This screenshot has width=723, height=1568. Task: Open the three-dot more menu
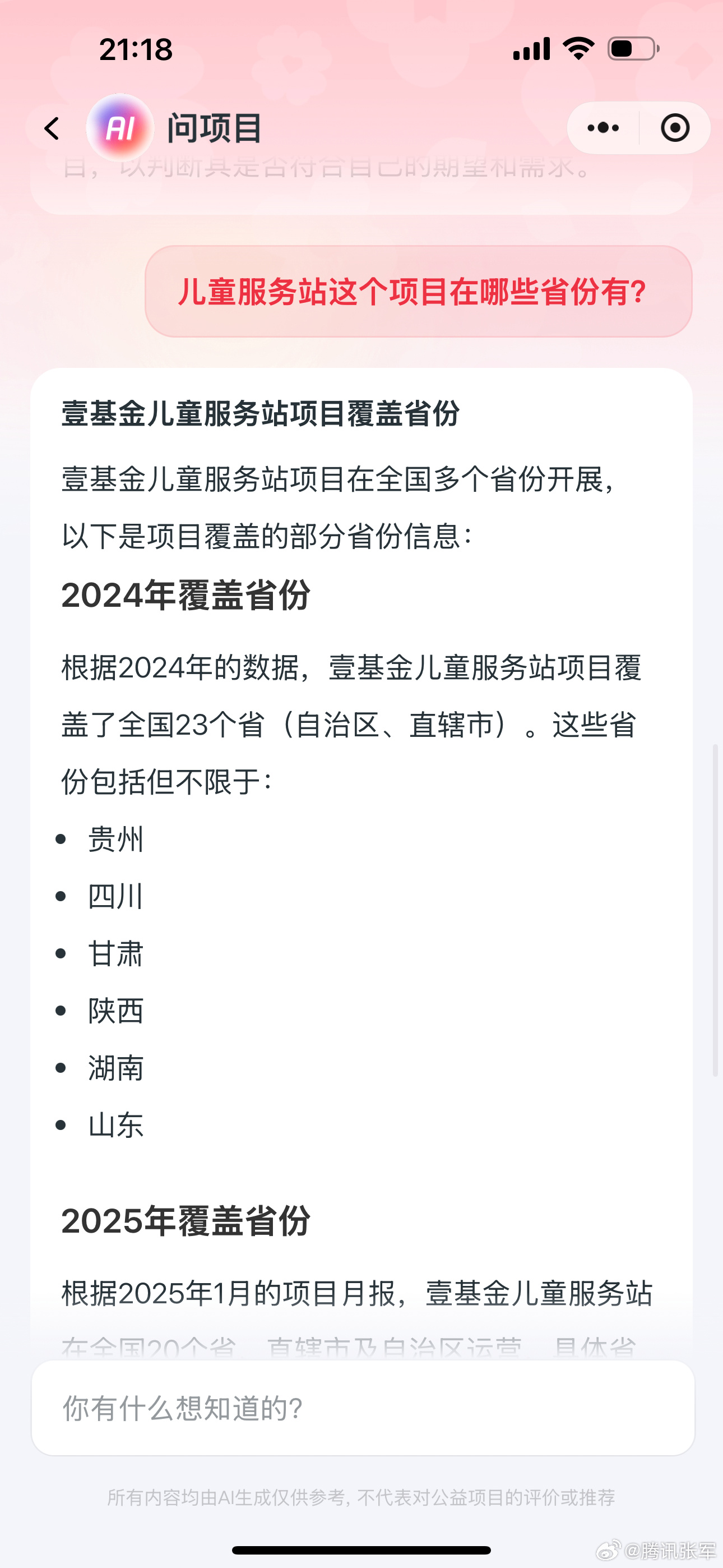(603, 128)
